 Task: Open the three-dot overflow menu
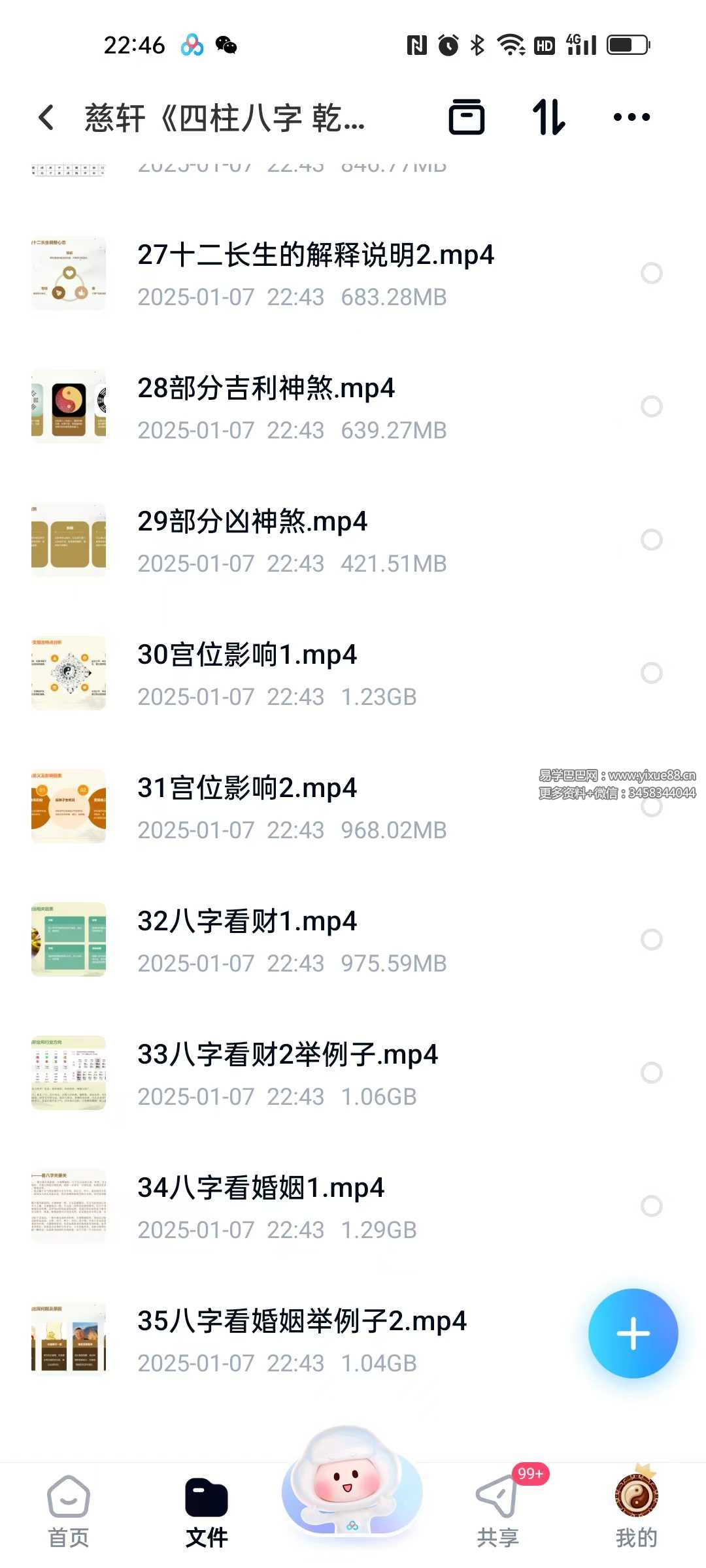(x=631, y=118)
